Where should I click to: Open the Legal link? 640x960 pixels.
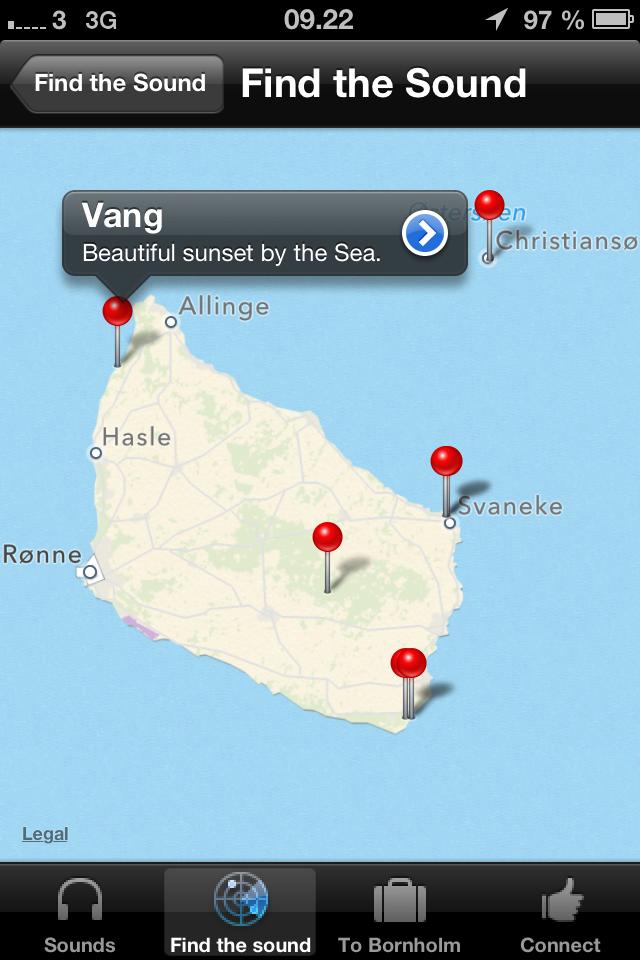(x=45, y=834)
